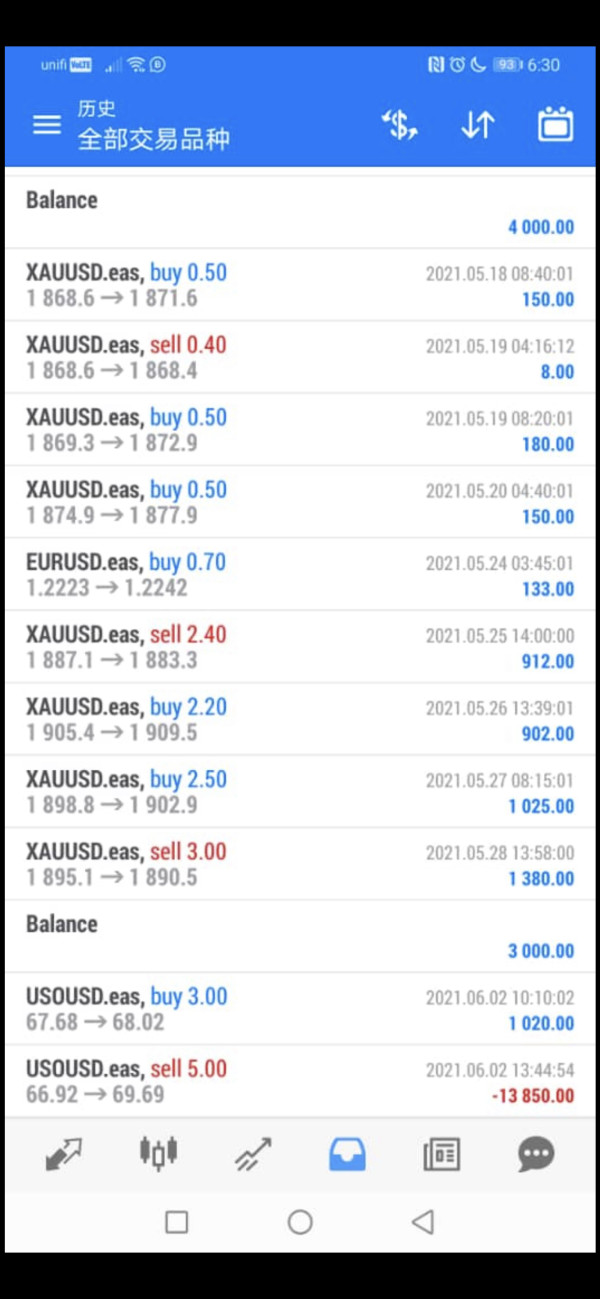Change sort order with the arrows icon
Screen dimensions: 600x1299
pyautogui.click(x=477, y=125)
